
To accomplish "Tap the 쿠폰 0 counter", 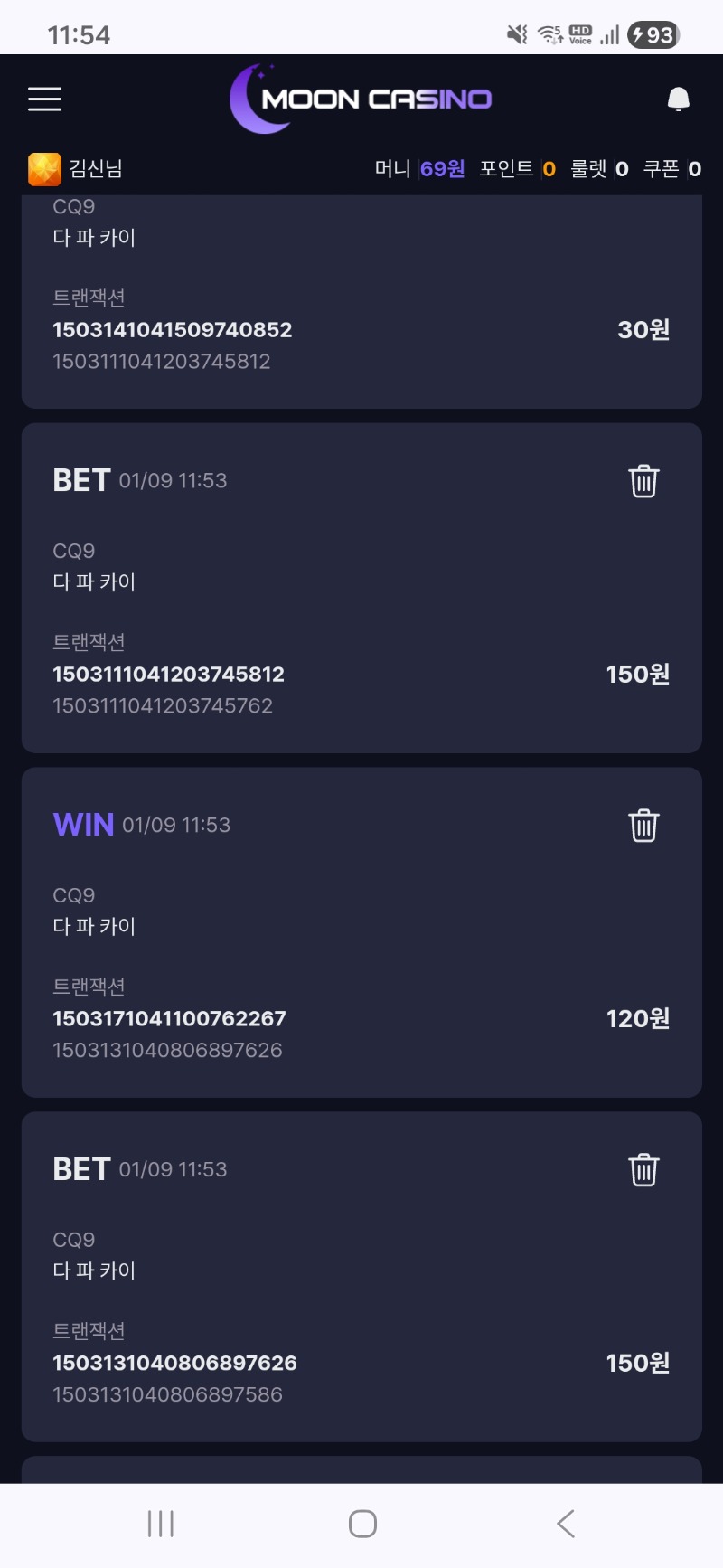I will tap(673, 168).
